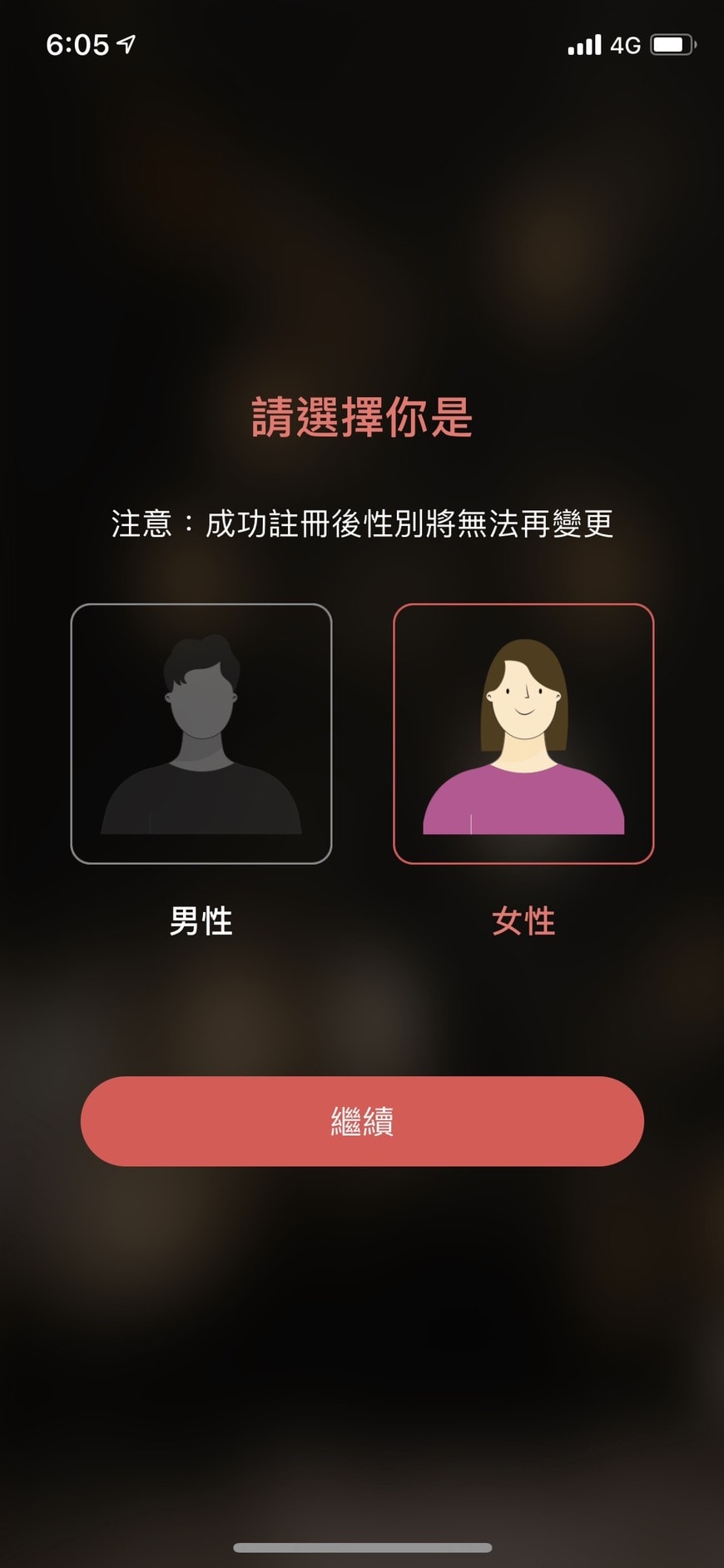Tap the 繼續 continue button
The width and height of the screenshot is (724, 1568).
pyautogui.click(x=362, y=1120)
